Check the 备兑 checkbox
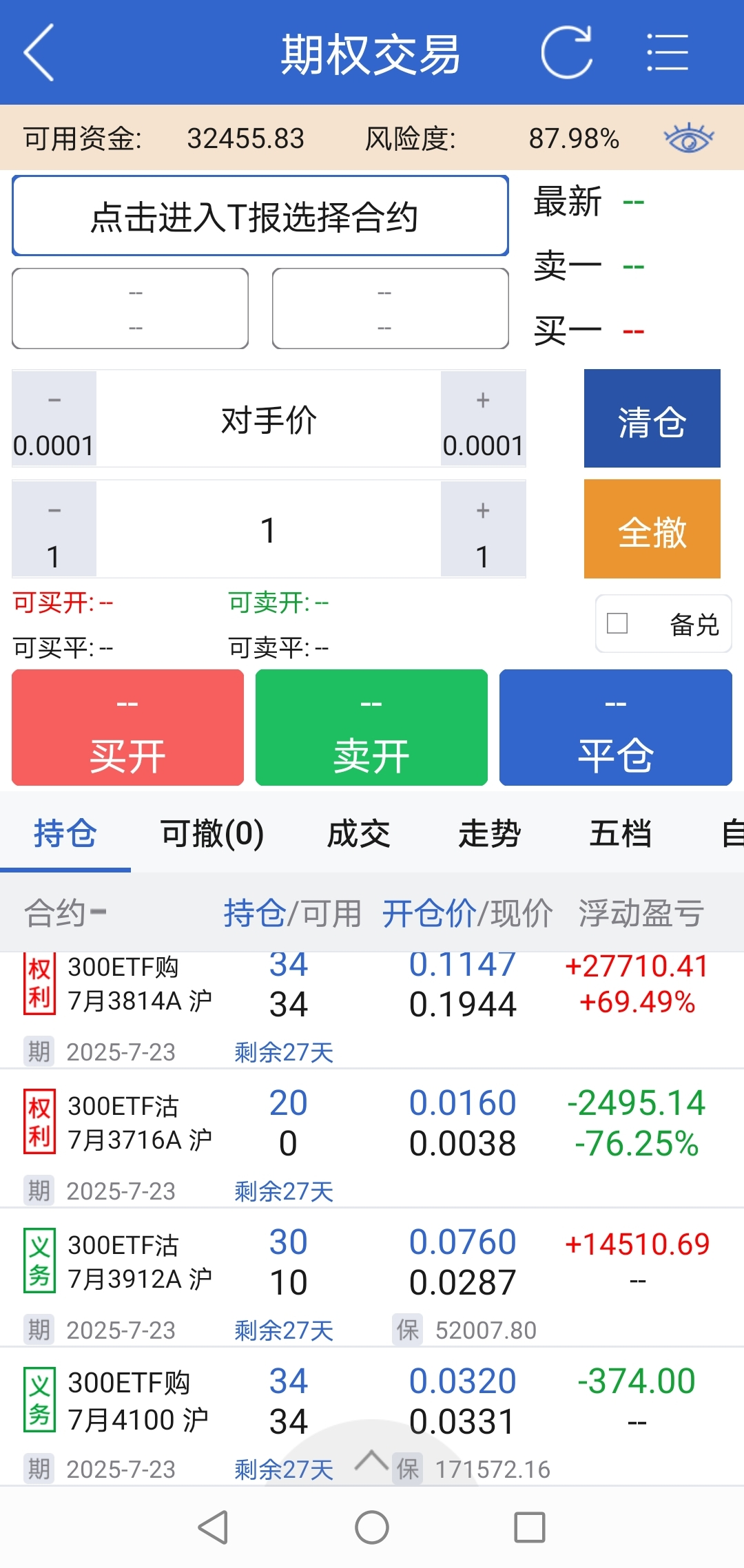The height and width of the screenshot is (1568, 744). [x=617, y=623]
